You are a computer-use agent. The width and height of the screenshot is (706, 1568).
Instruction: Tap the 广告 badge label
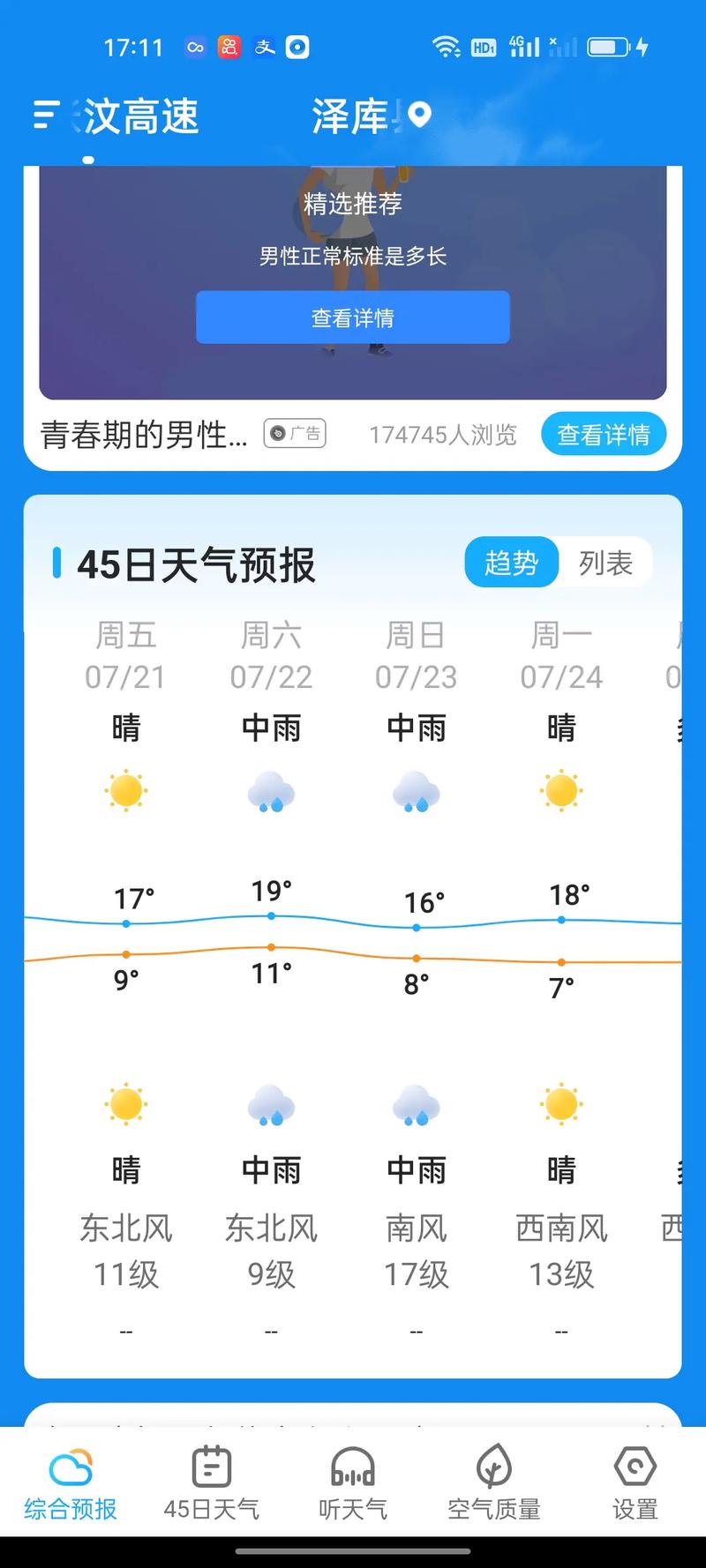coord(295,433)
